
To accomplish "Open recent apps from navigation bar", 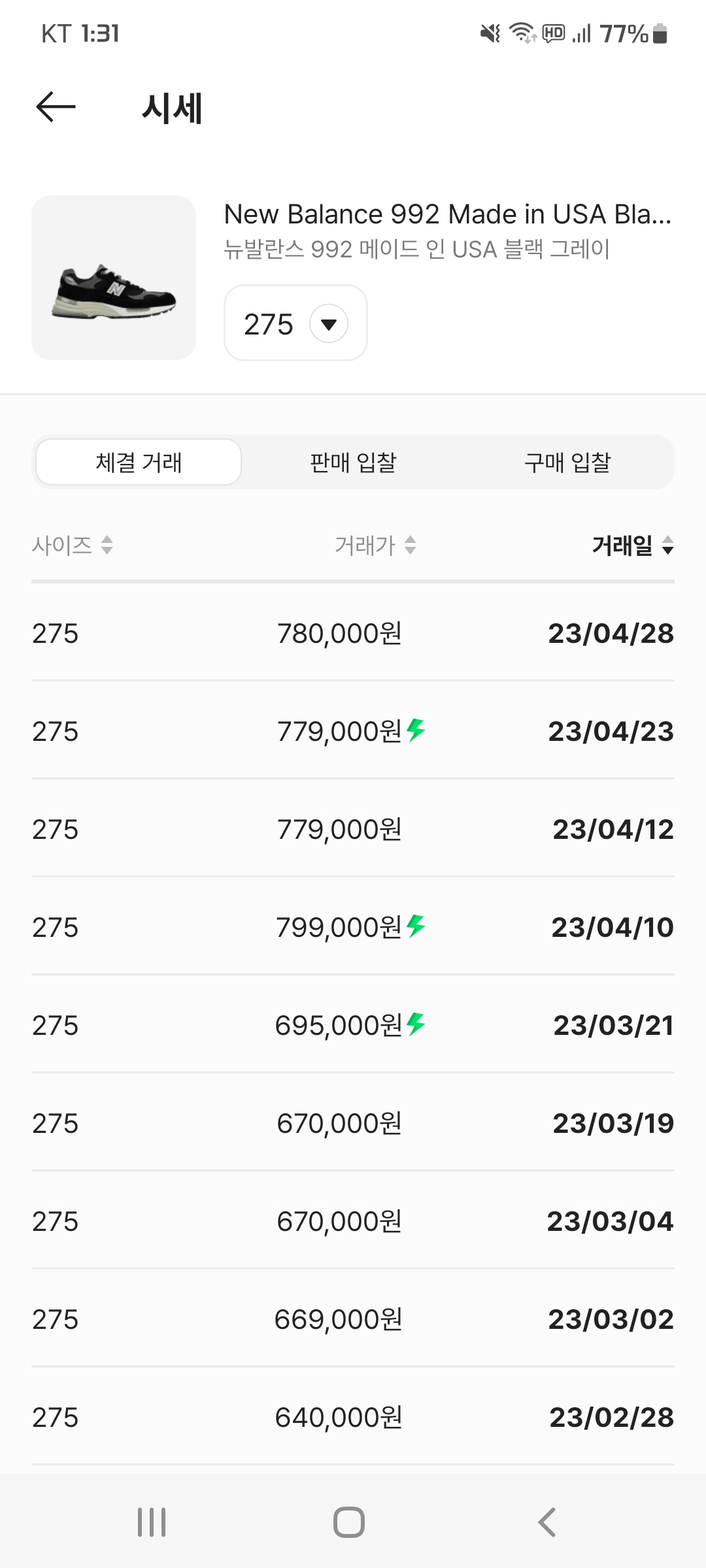I will point(152,1522).
